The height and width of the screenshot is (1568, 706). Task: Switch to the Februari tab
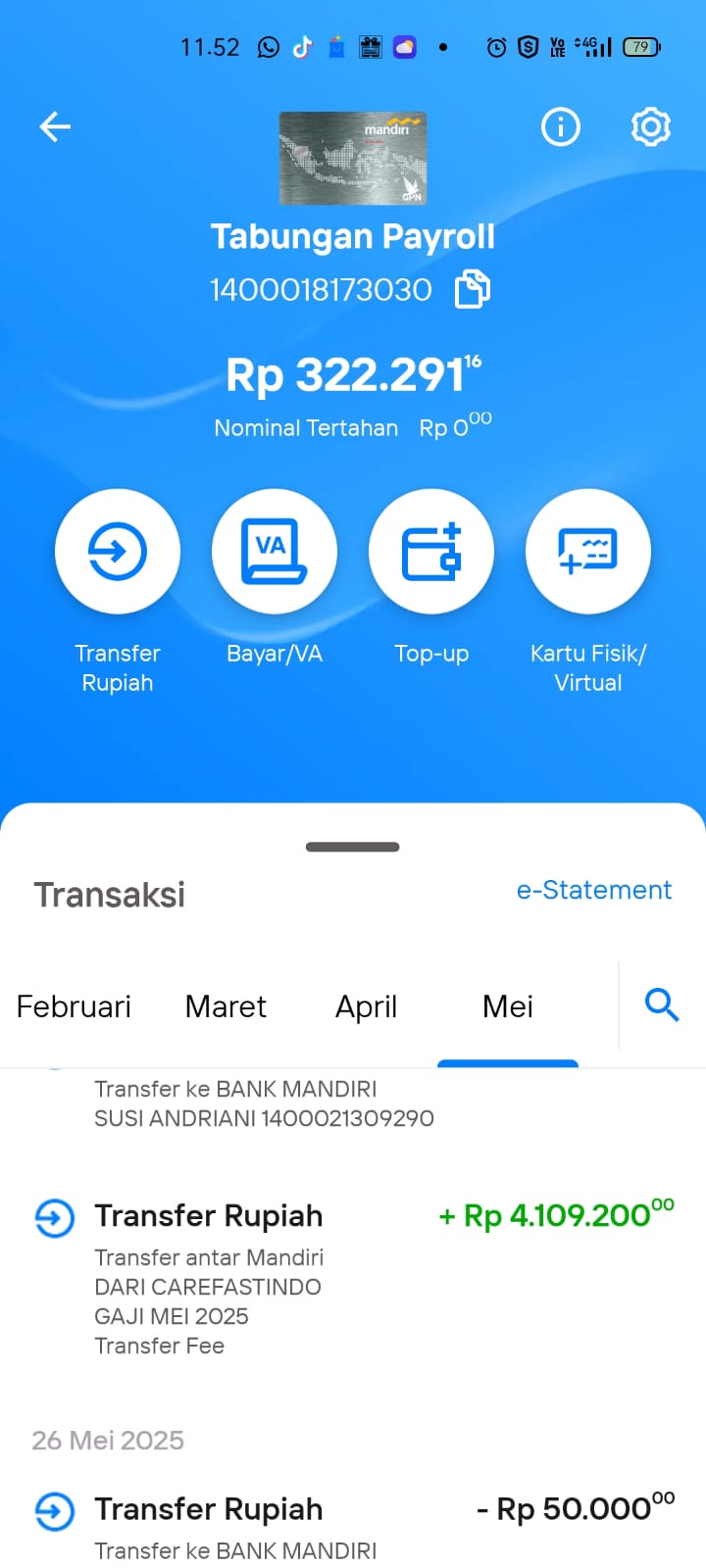click(x=74, y=1006)
